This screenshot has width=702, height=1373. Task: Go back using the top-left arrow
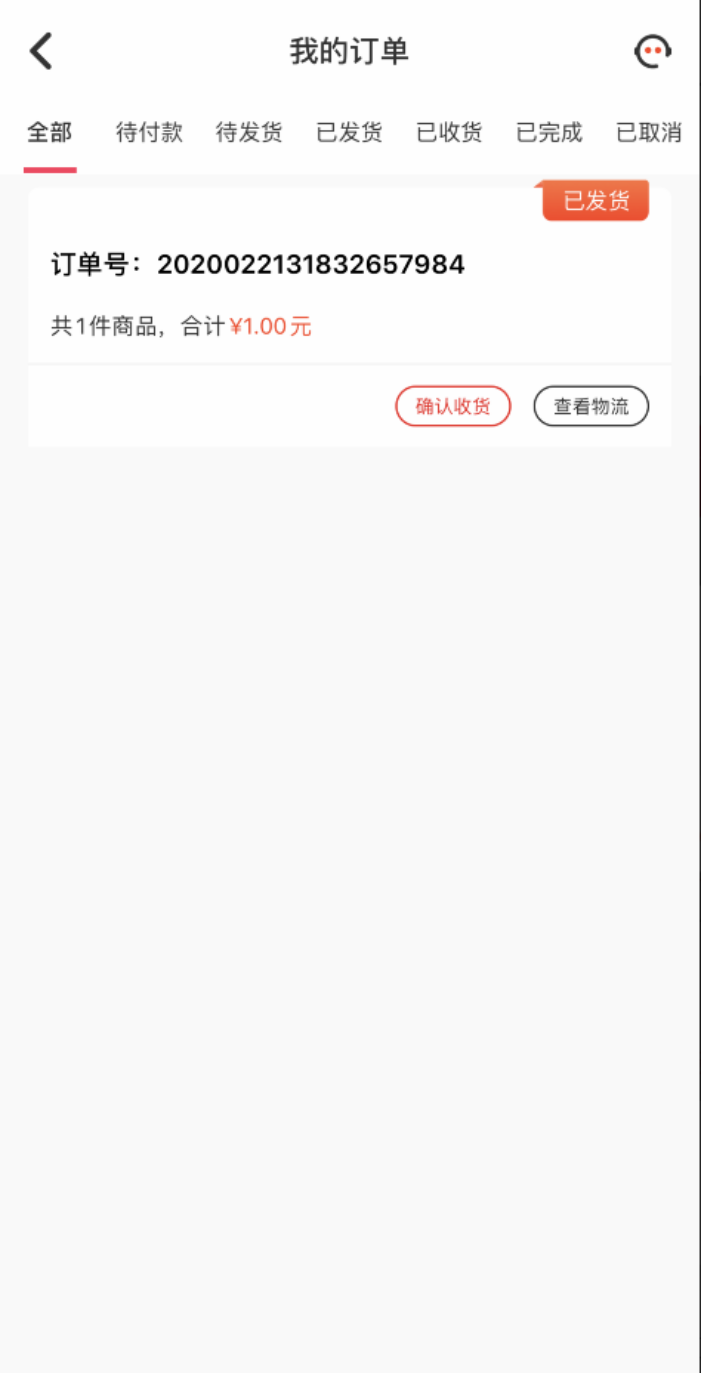click(x=40, y=51)
